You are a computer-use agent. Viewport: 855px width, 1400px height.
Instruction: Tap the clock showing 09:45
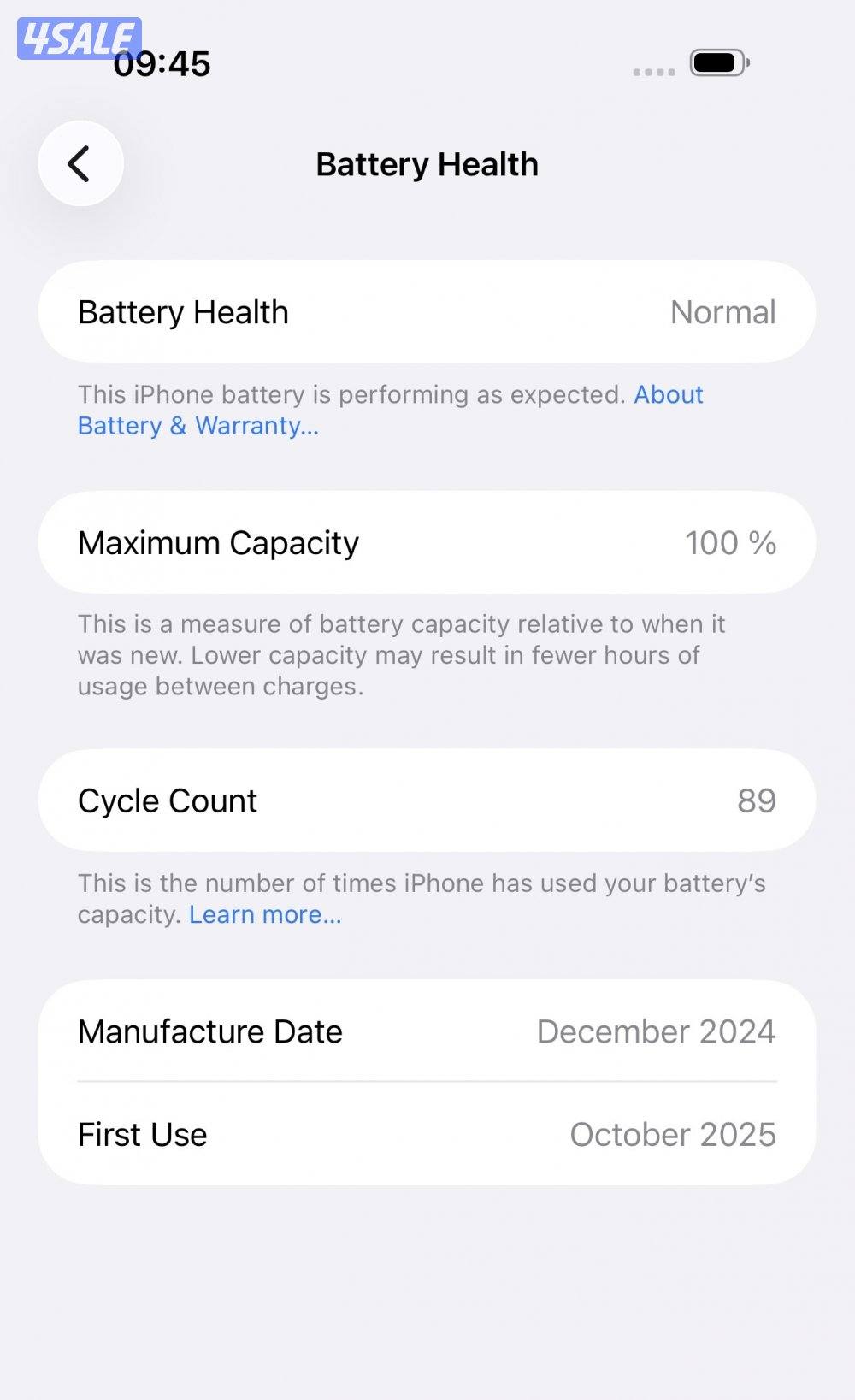tap(164, 62)
